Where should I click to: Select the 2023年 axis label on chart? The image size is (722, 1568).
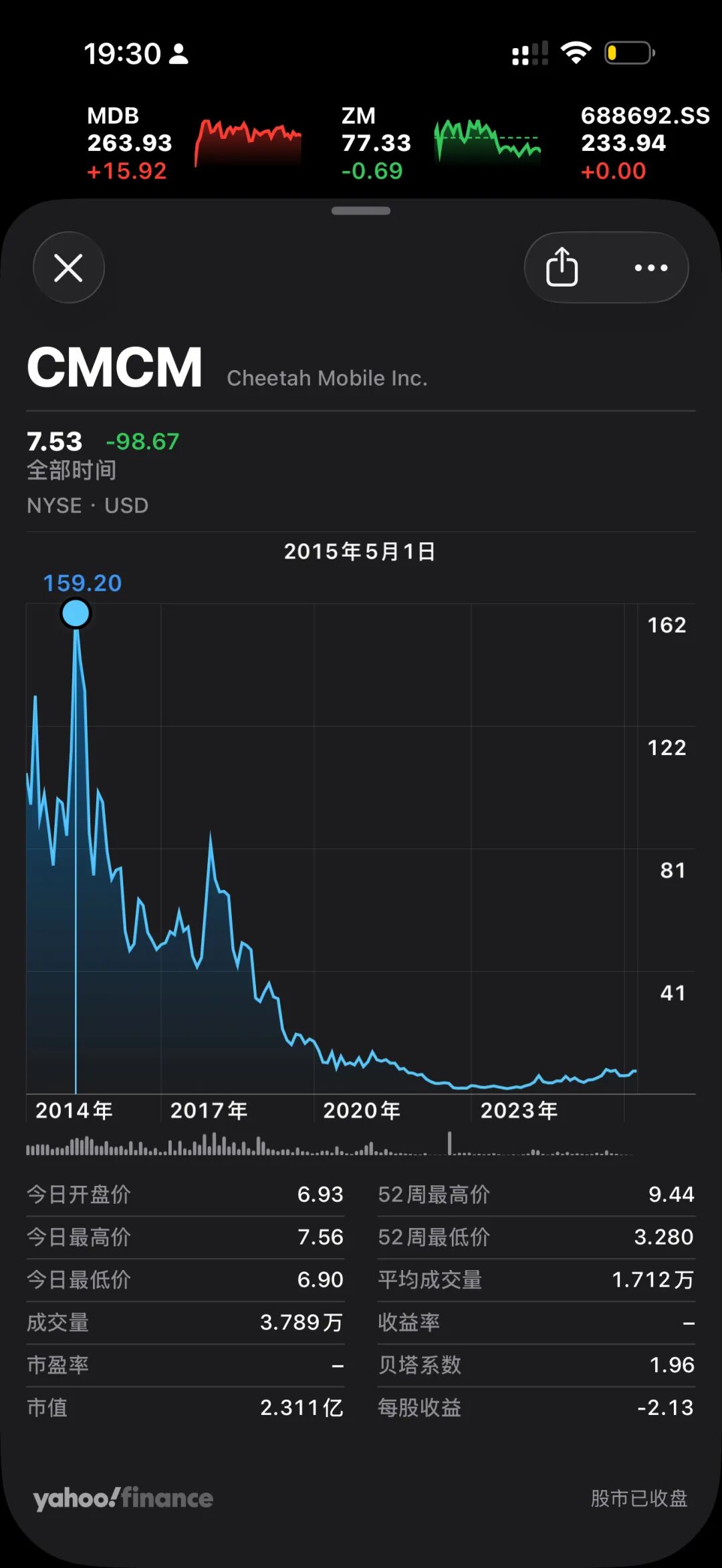click(x=521, y=1110)
